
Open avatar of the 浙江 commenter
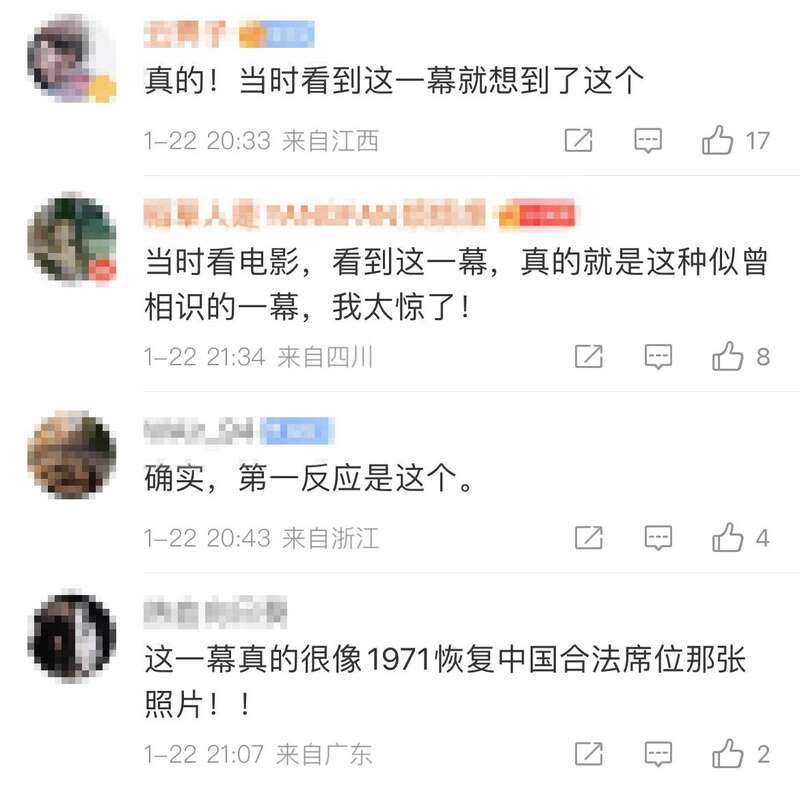[70, 455]
